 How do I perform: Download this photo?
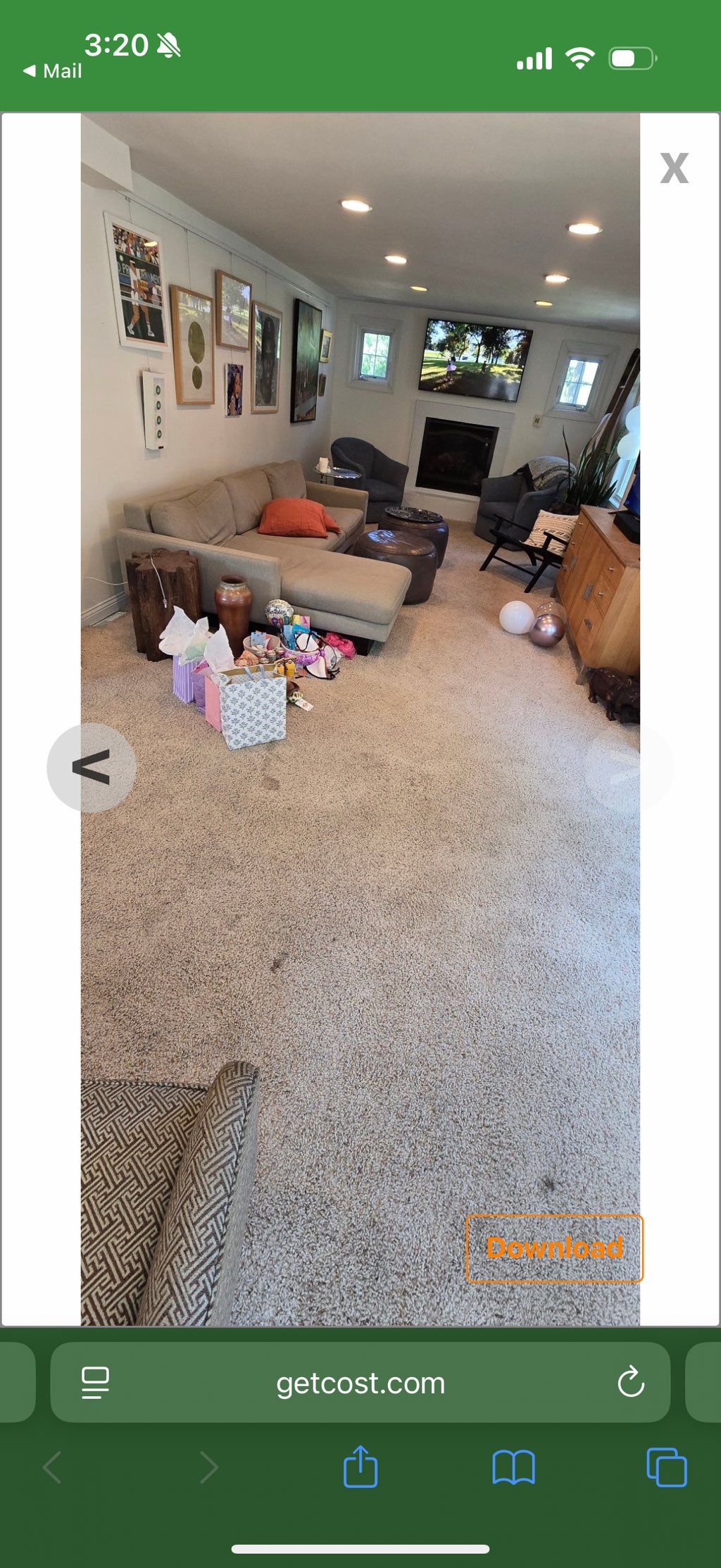coord(554,1248)
